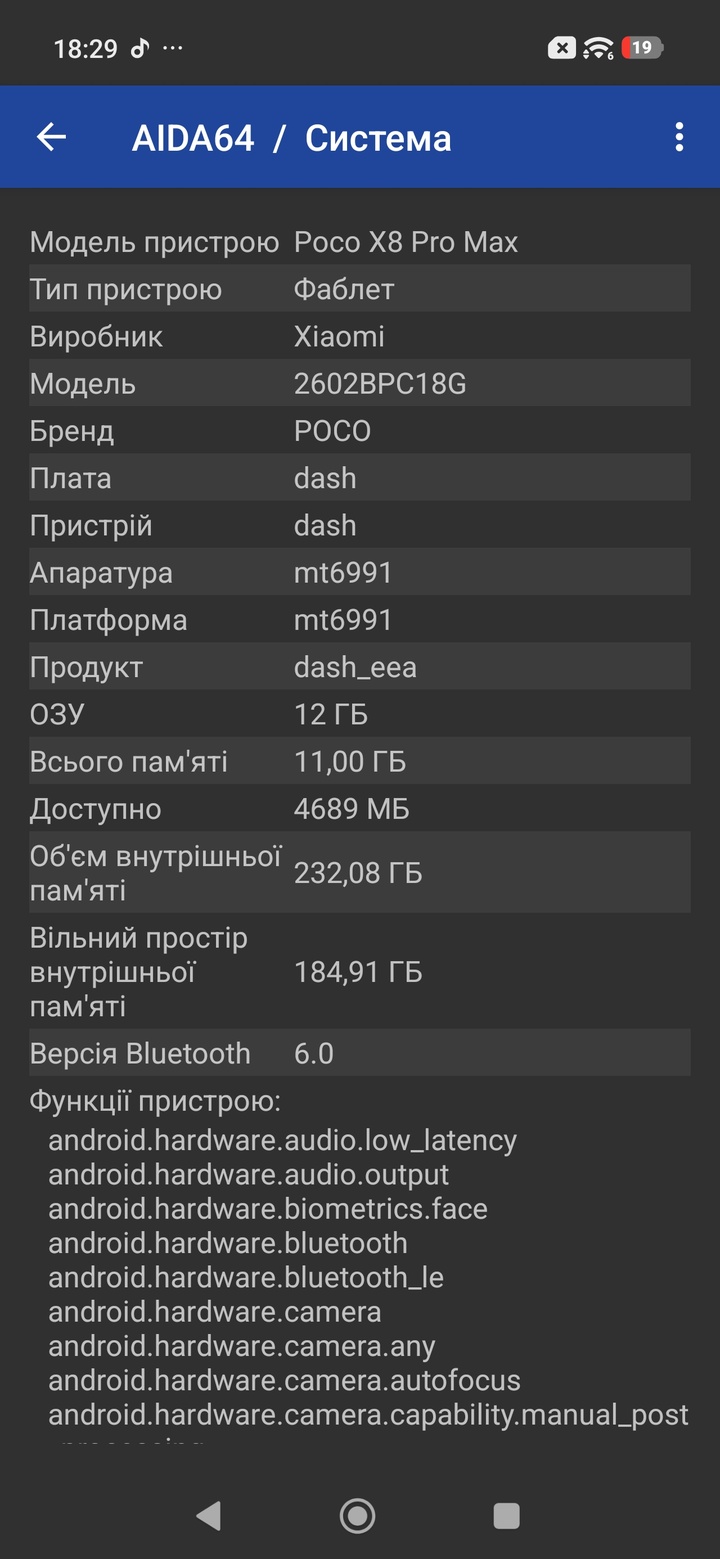This screenshot has height=1559, width=720.
Task: Tap the system back navigation button
Action: pos(208,1516)
